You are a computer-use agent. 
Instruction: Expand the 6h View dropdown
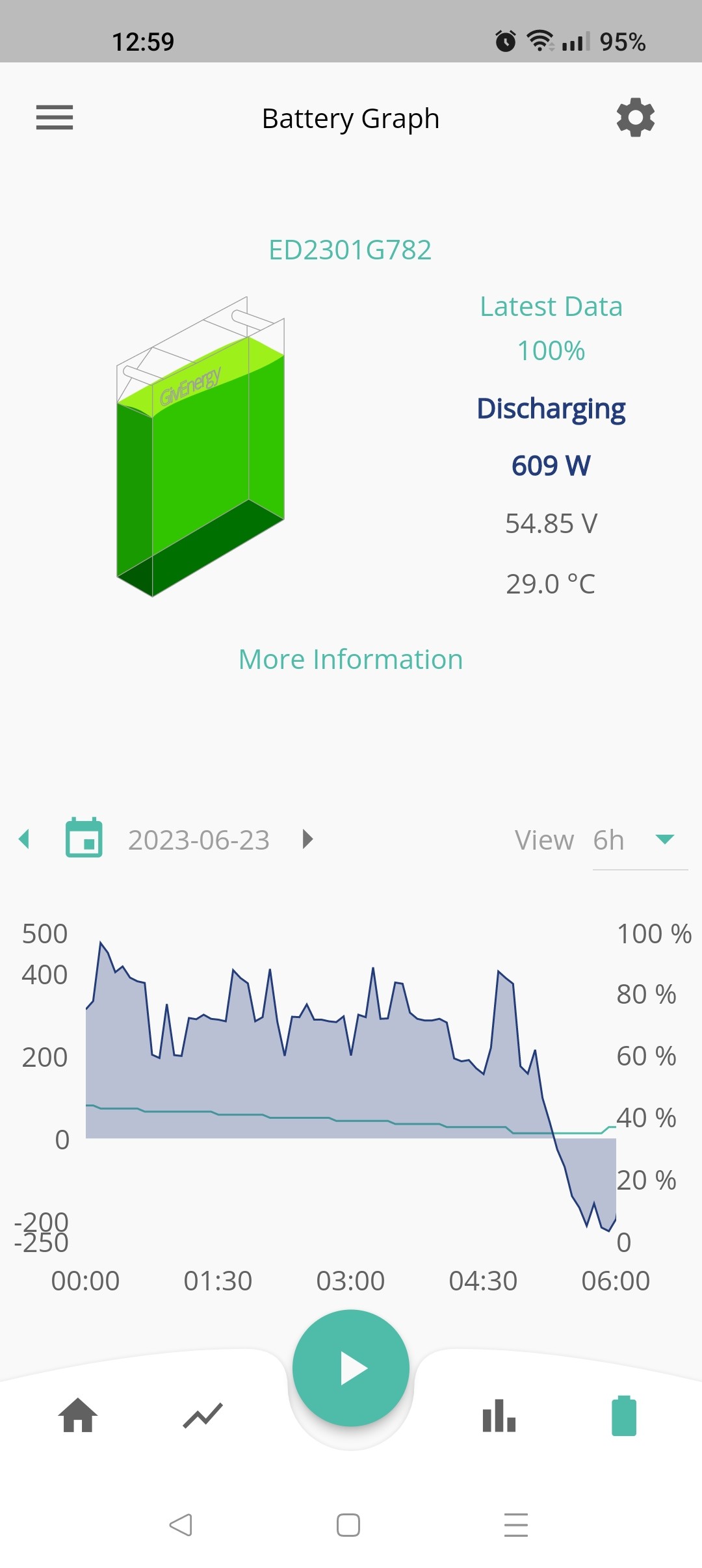pyautogui.click(x=640, y=841)
